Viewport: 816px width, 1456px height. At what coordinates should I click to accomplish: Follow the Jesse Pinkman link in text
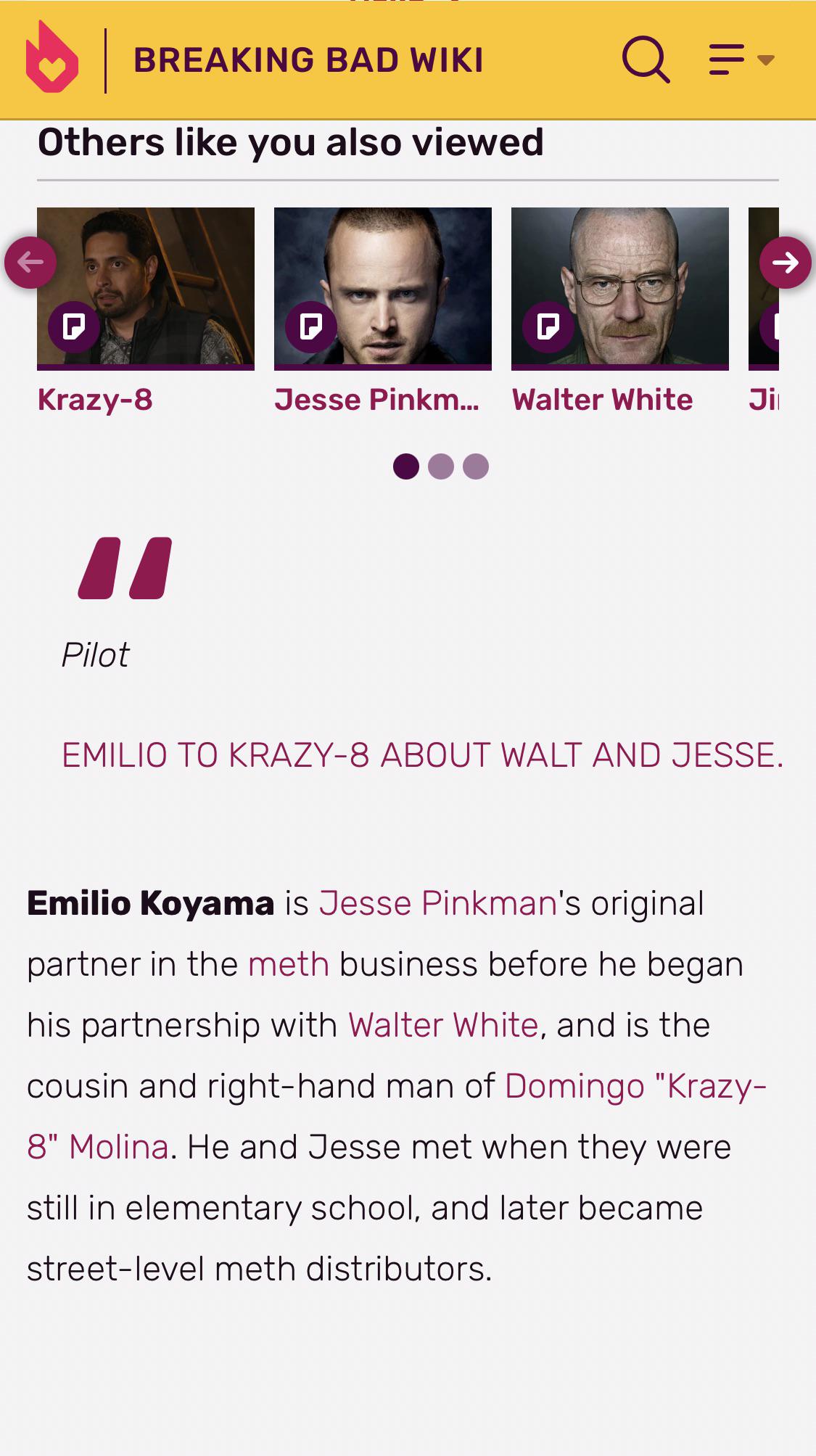[x=437, y=904]
